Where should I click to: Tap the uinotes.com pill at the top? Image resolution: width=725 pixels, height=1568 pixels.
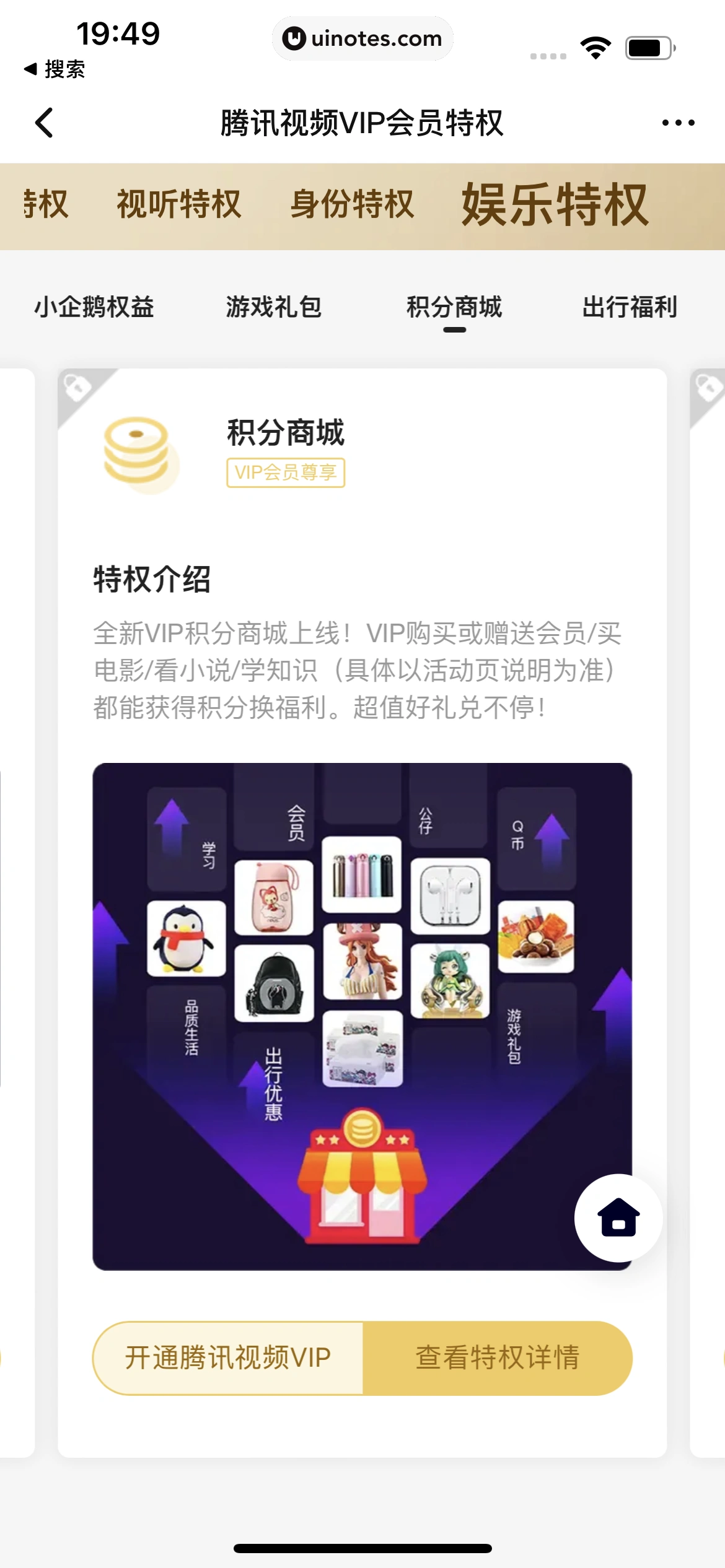pyautogui.click(x=363, y=38)
